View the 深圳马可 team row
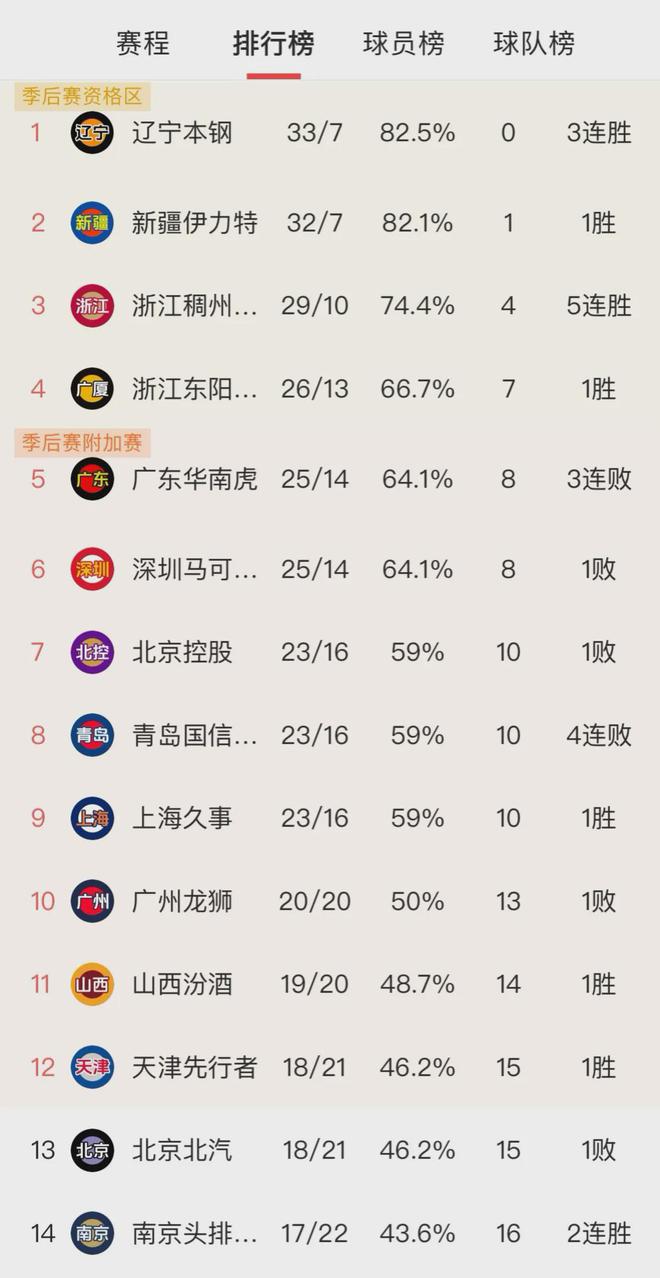660x1278 pixels. point(330,569)
